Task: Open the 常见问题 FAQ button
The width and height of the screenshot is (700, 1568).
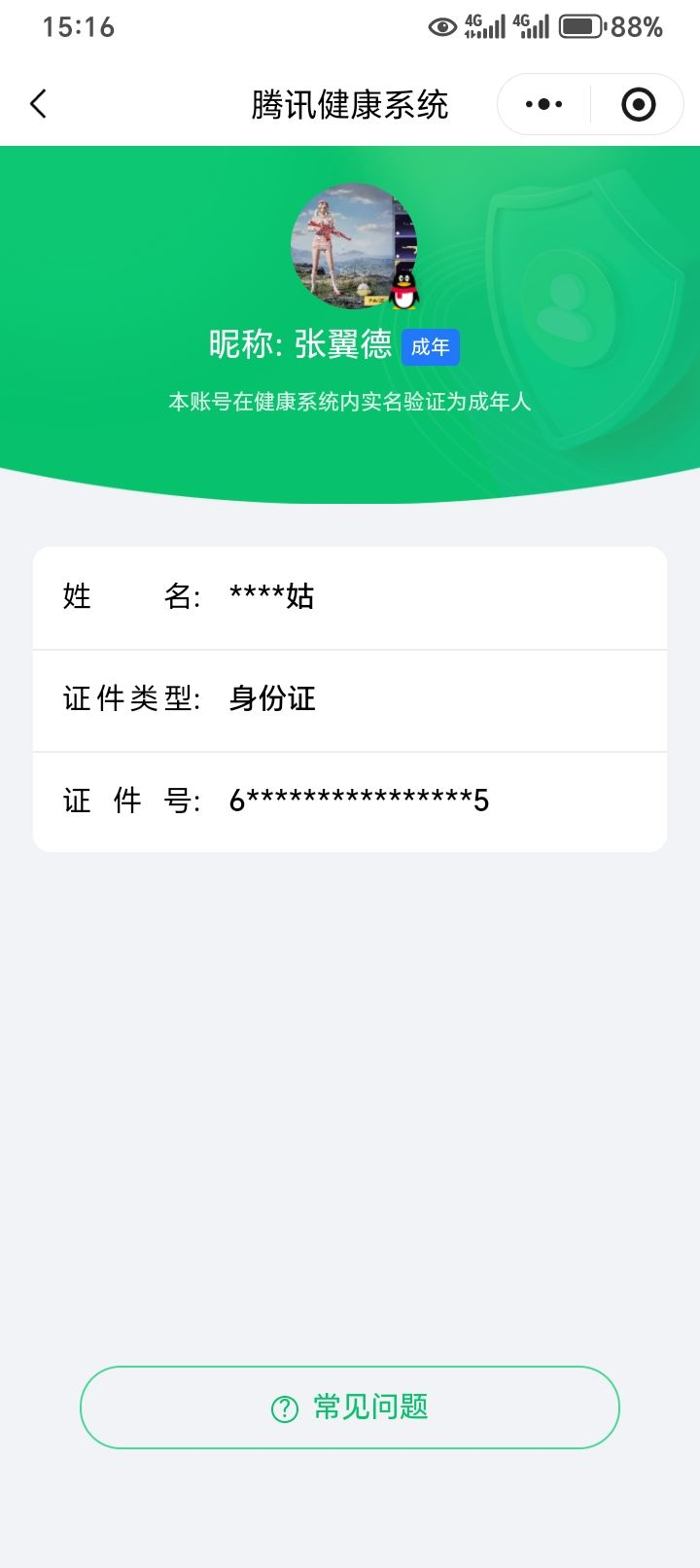Action: (352, 1408)
